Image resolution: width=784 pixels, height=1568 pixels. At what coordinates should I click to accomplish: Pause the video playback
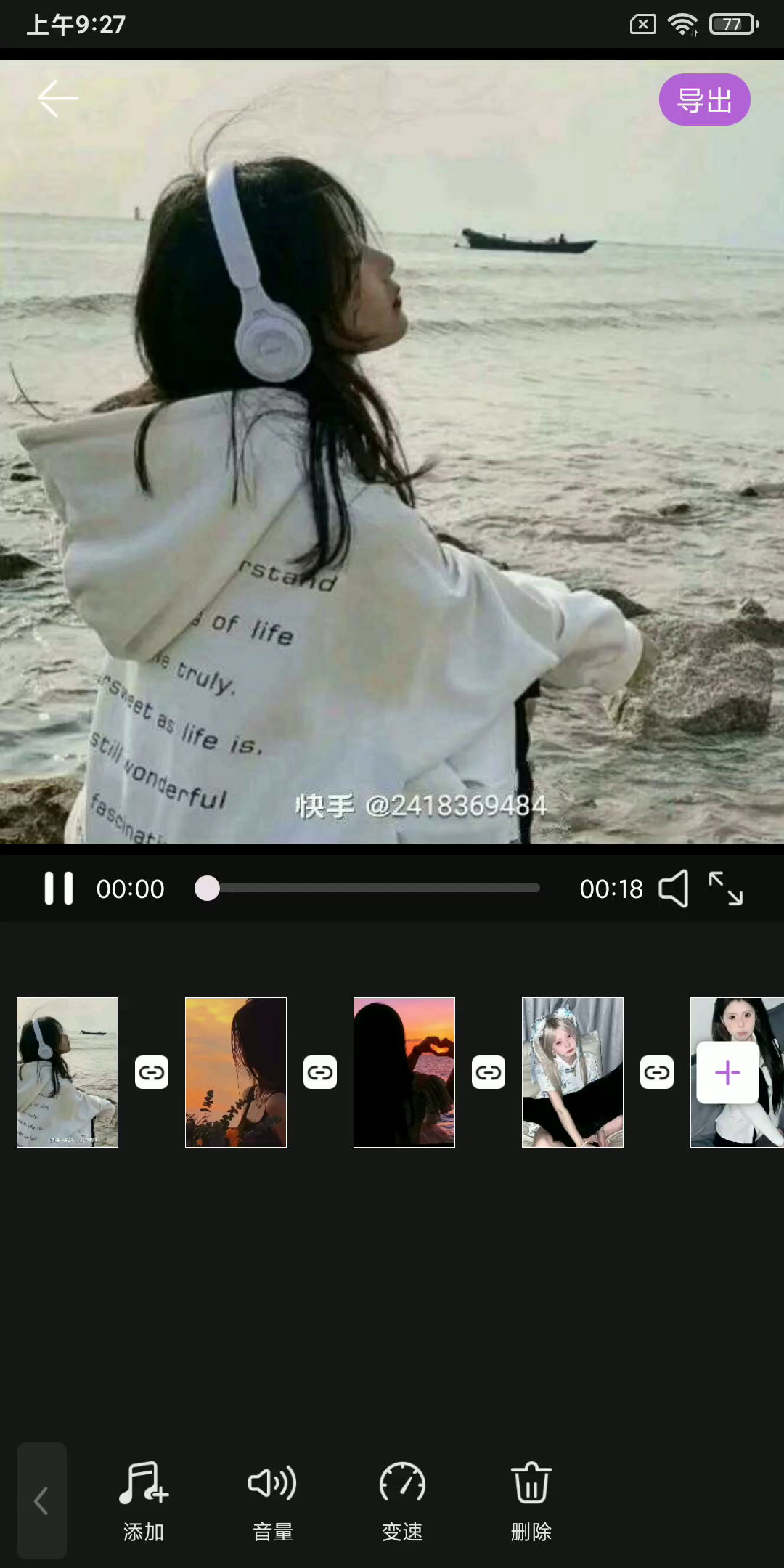pos(59,888)
